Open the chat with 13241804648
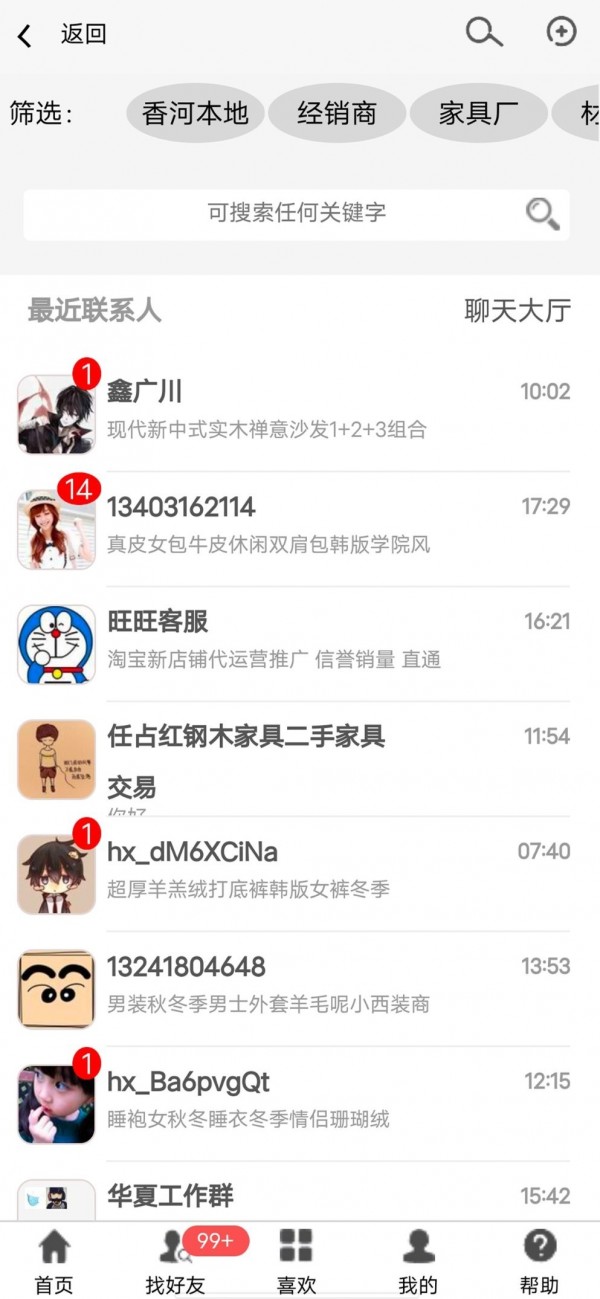This screenshot has height=1299, width=600. tap(300, 985)
